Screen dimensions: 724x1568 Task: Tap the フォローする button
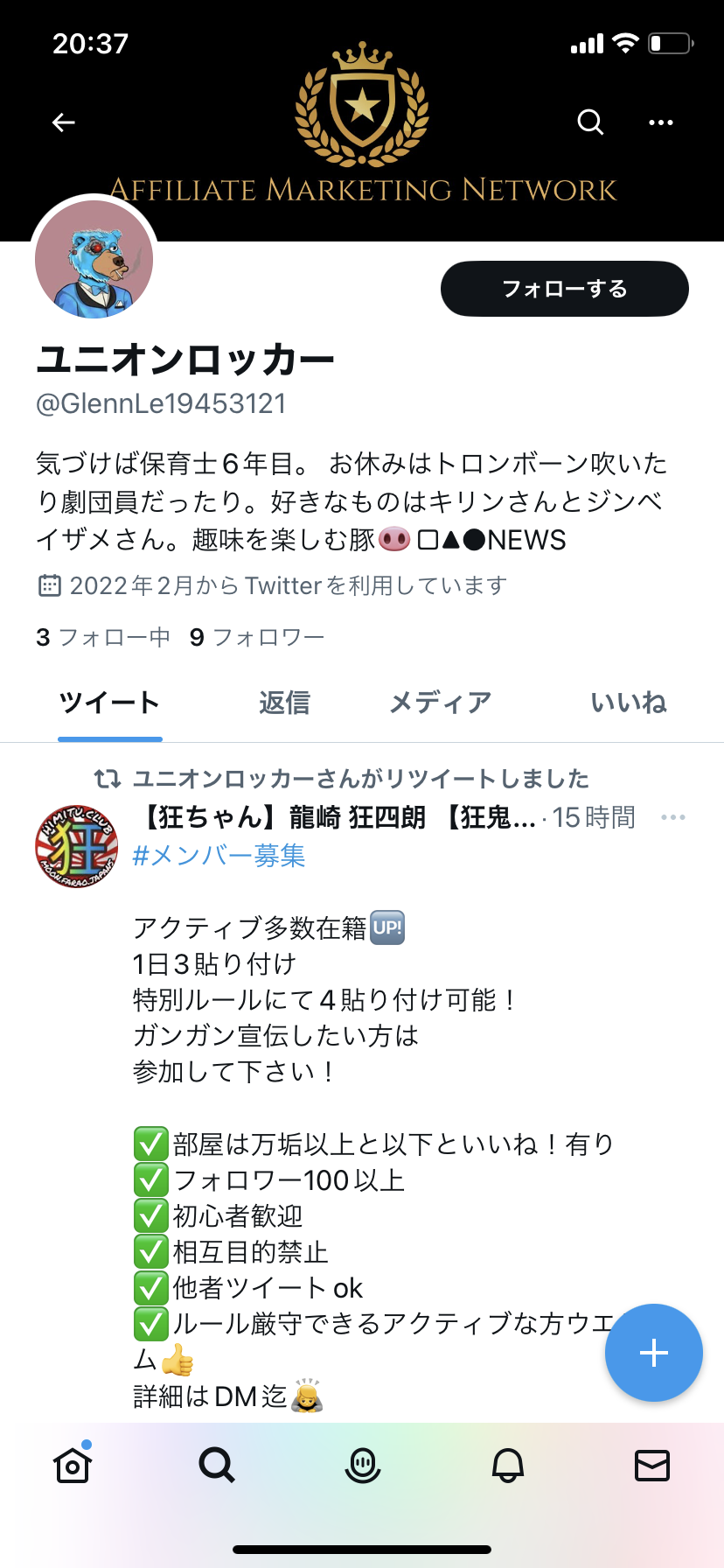point(565,289)
